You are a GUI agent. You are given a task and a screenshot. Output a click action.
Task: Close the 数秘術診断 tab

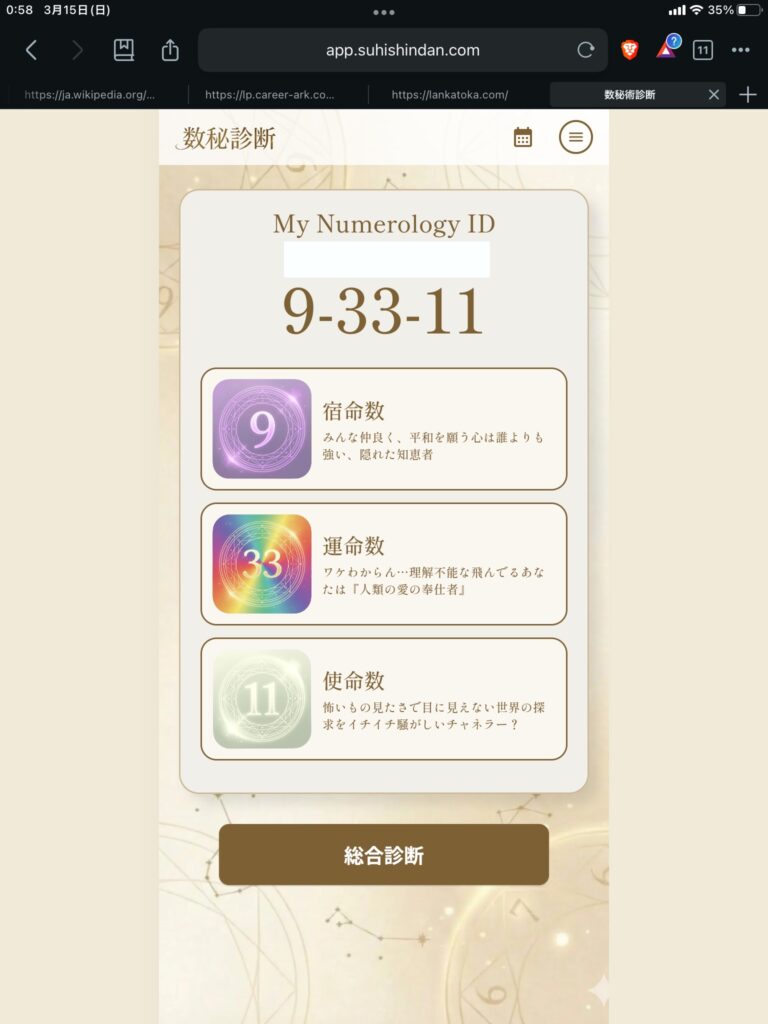(x=713, y=95)
